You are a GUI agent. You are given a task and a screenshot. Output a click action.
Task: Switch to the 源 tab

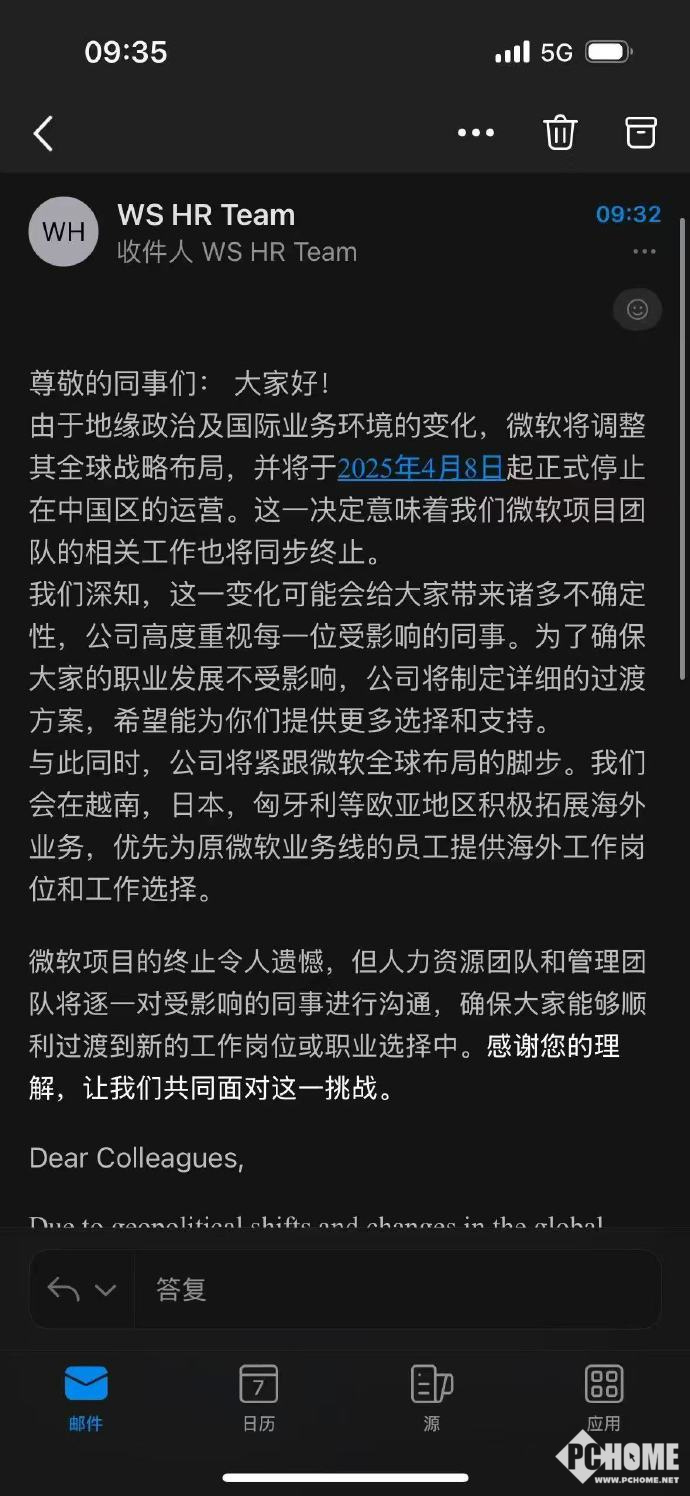[431, 1398]
